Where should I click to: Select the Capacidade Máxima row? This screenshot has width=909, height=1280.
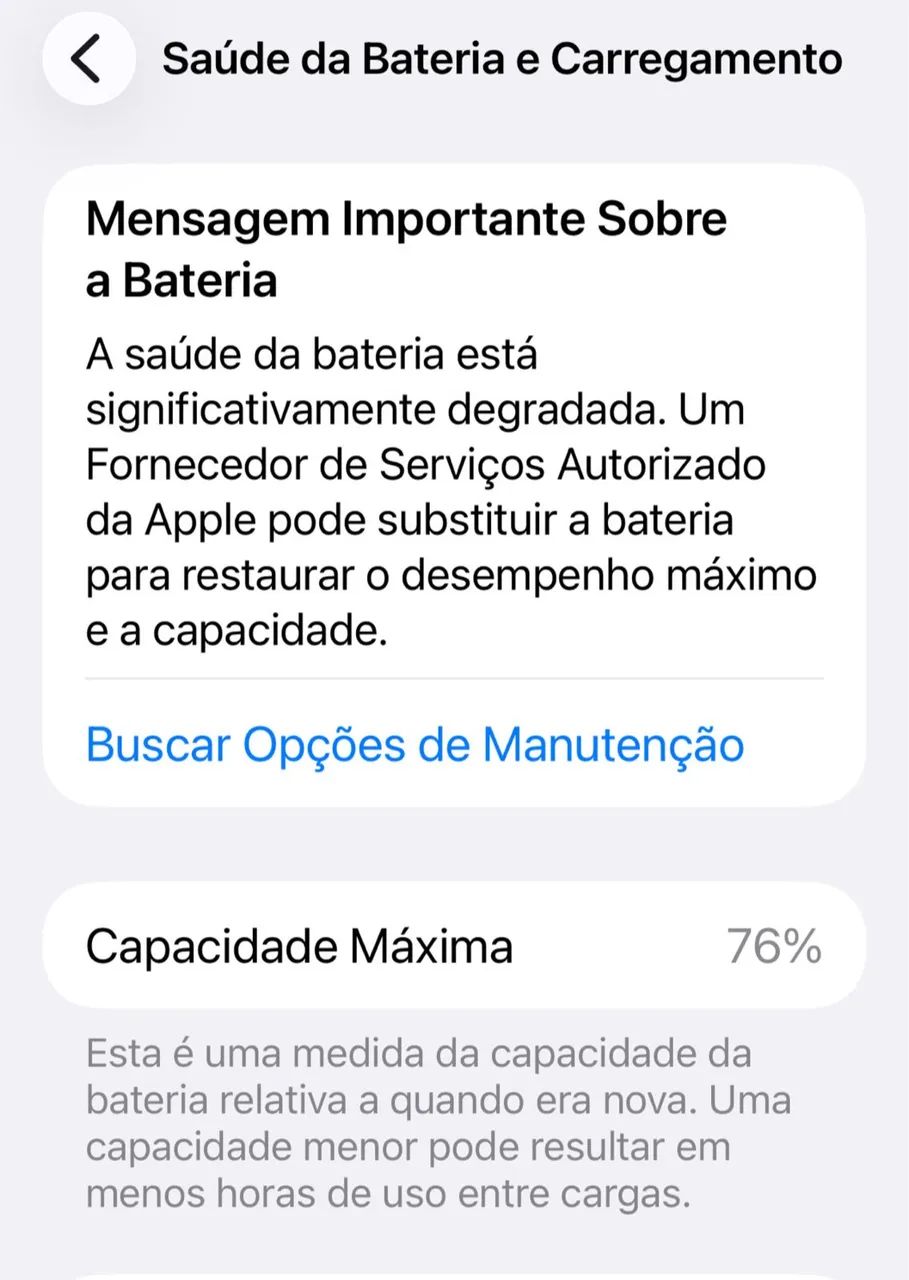click(x=454, y=944)
